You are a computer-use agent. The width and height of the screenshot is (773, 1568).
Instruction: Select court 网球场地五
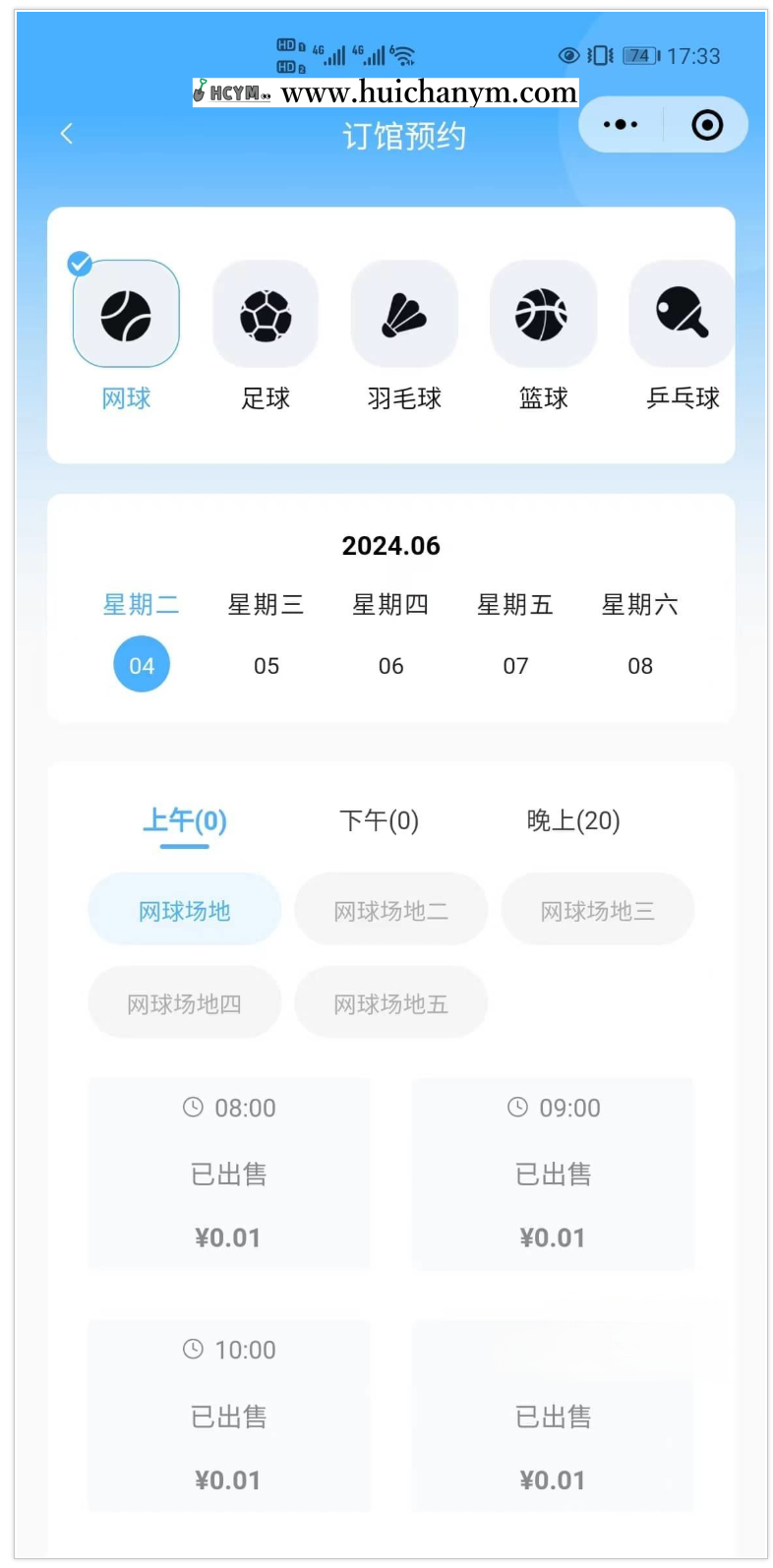tap(390, 1001)
